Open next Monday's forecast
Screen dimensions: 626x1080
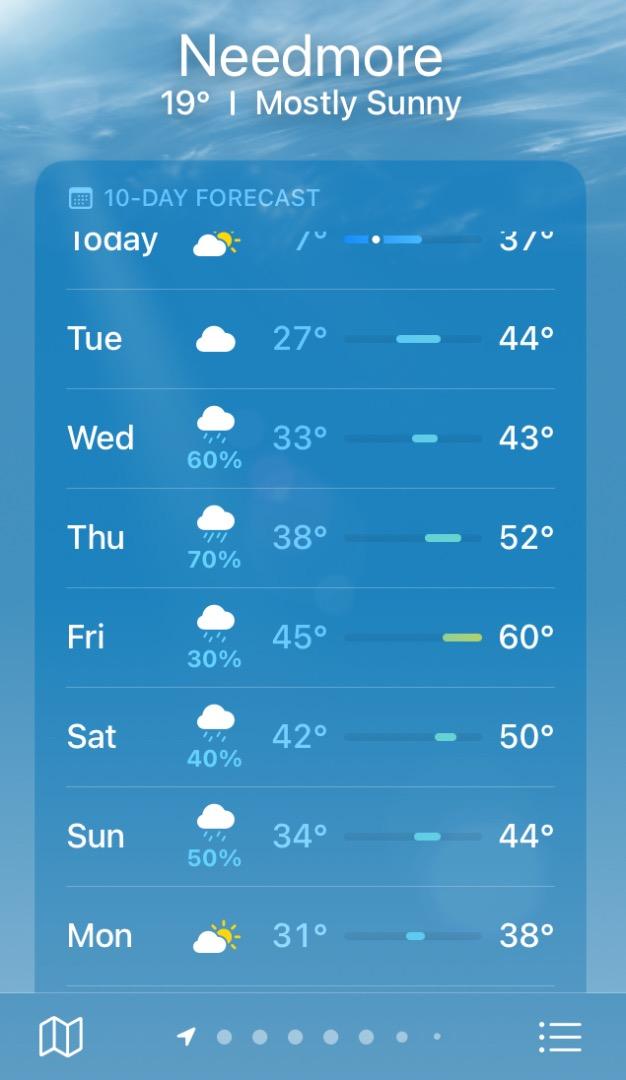310,936
